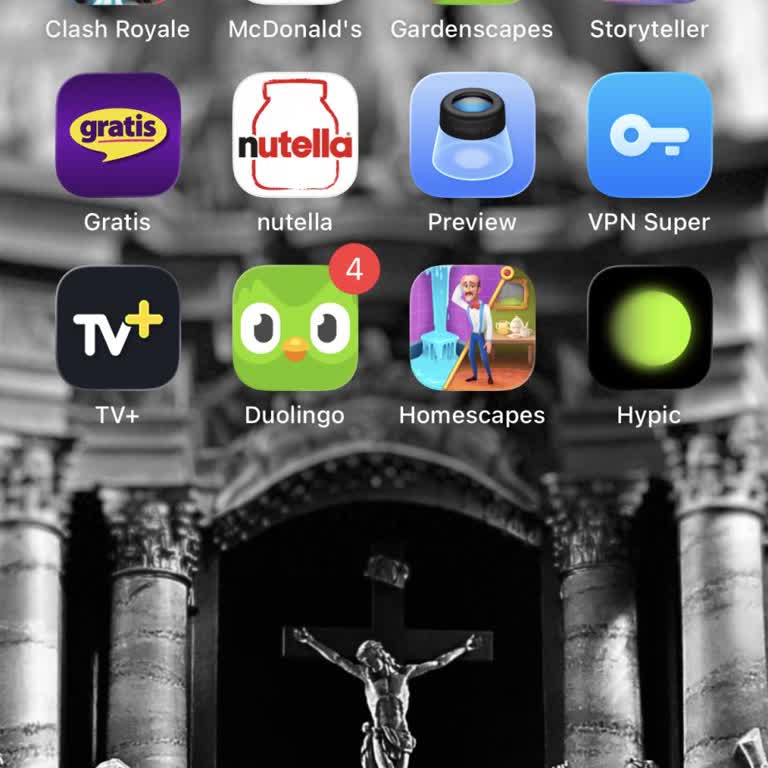Viewport: 768px width, 768px height.
Task: Open the Gratis app
Action: pyautogui.click(x=118, y=135)
